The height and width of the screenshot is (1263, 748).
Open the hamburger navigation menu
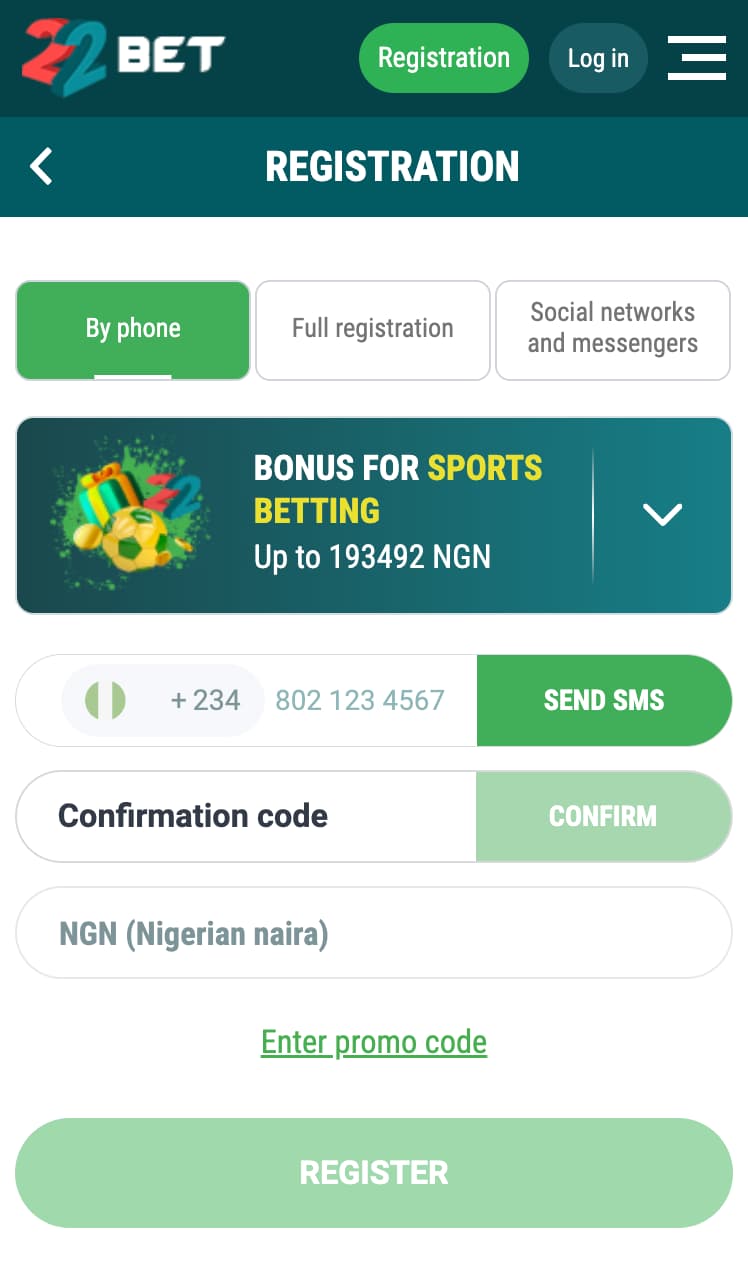click(697, 57)
